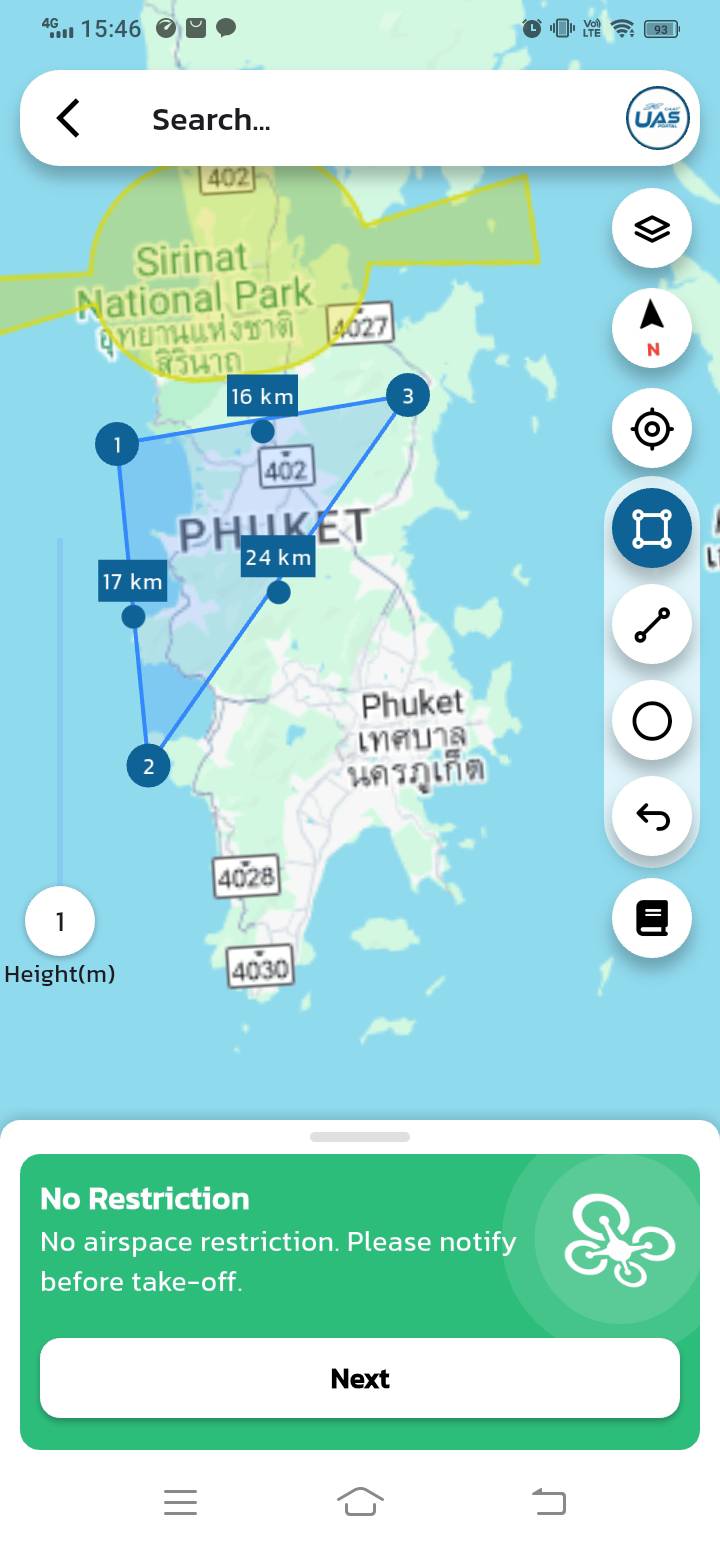720x1544 pixels.
Task: Tap the Height(m) slider handle
Action: [x=60, y=921]
